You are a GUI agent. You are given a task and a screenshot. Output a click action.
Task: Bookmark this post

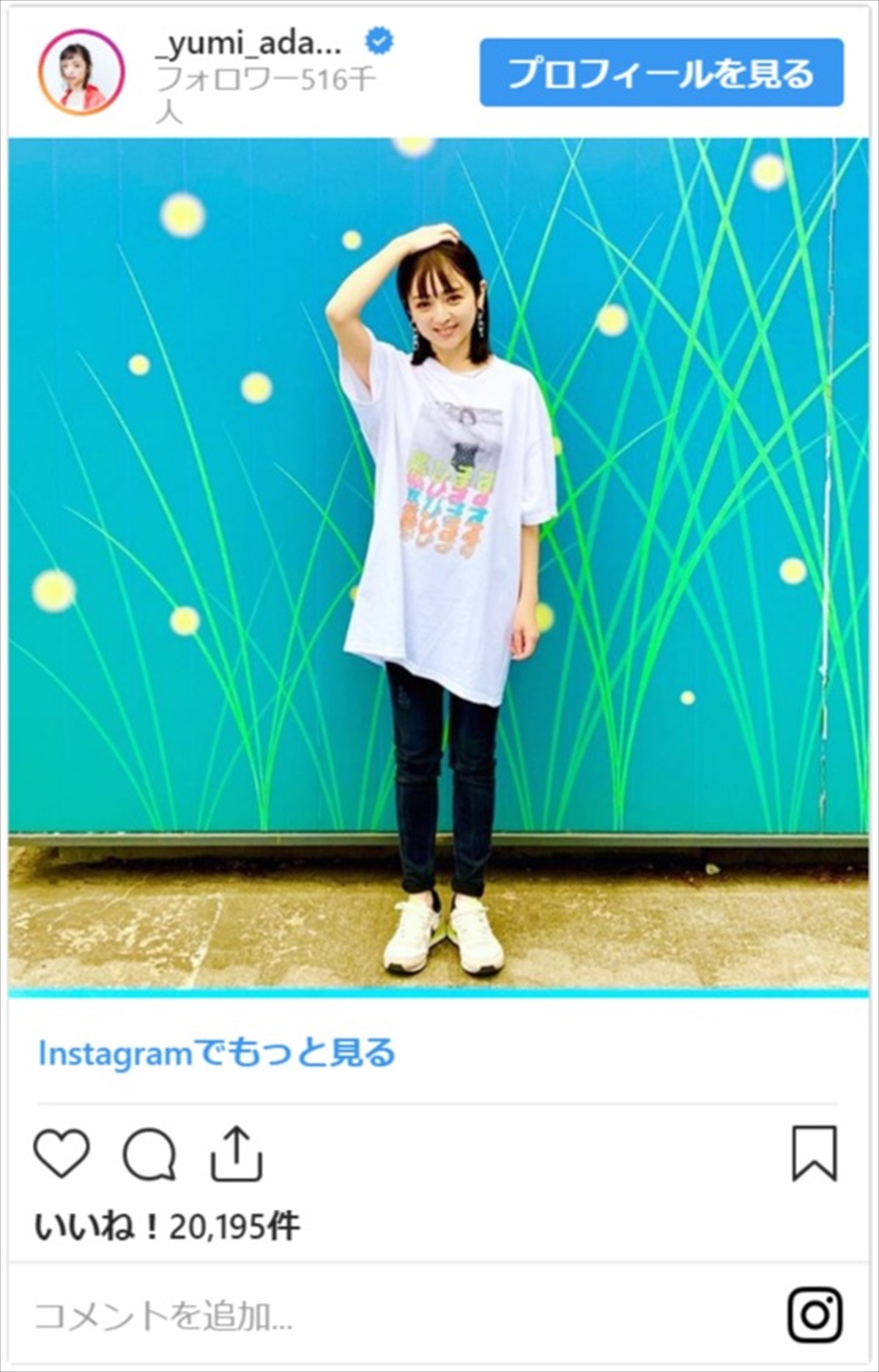(x=815, y=1154)
